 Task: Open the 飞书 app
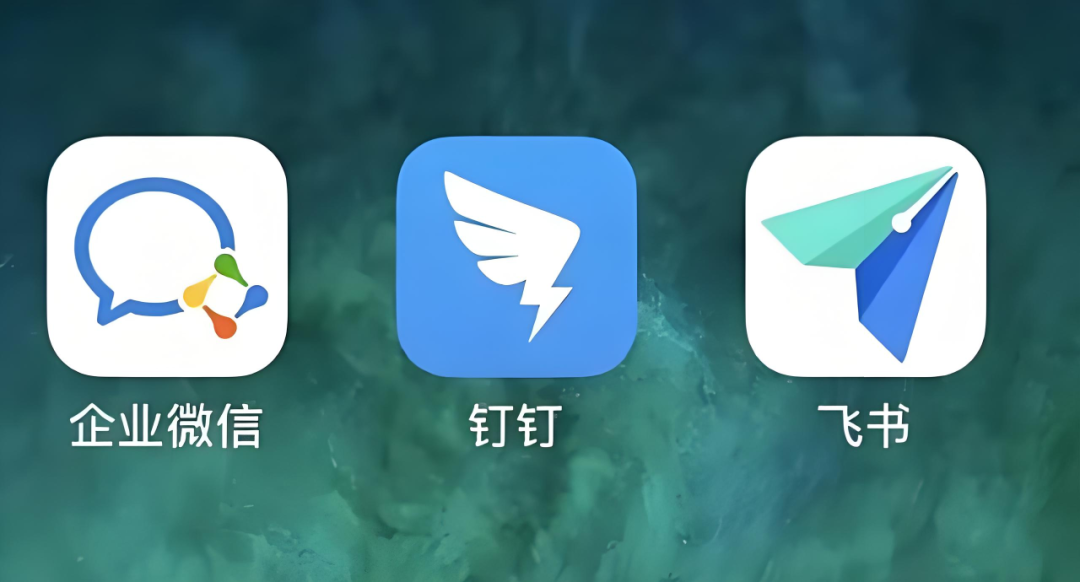click(865, 257)
